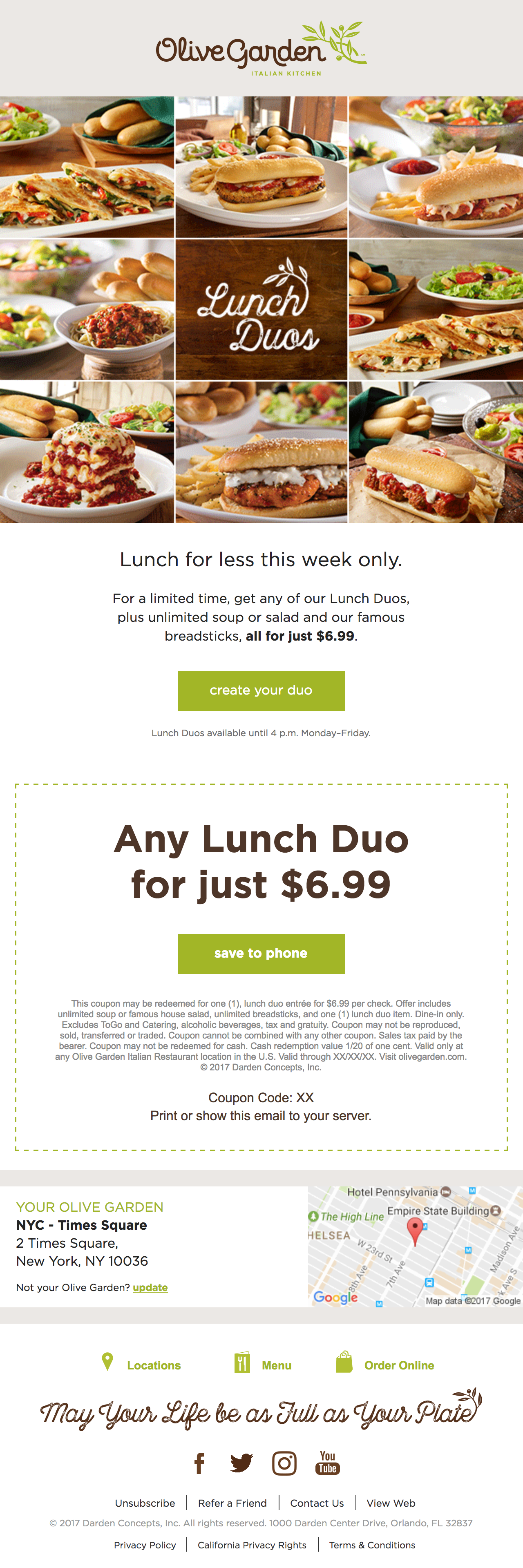523x1568 pixels.
Task: Open Contact Us
Action: coord(317,1503)
